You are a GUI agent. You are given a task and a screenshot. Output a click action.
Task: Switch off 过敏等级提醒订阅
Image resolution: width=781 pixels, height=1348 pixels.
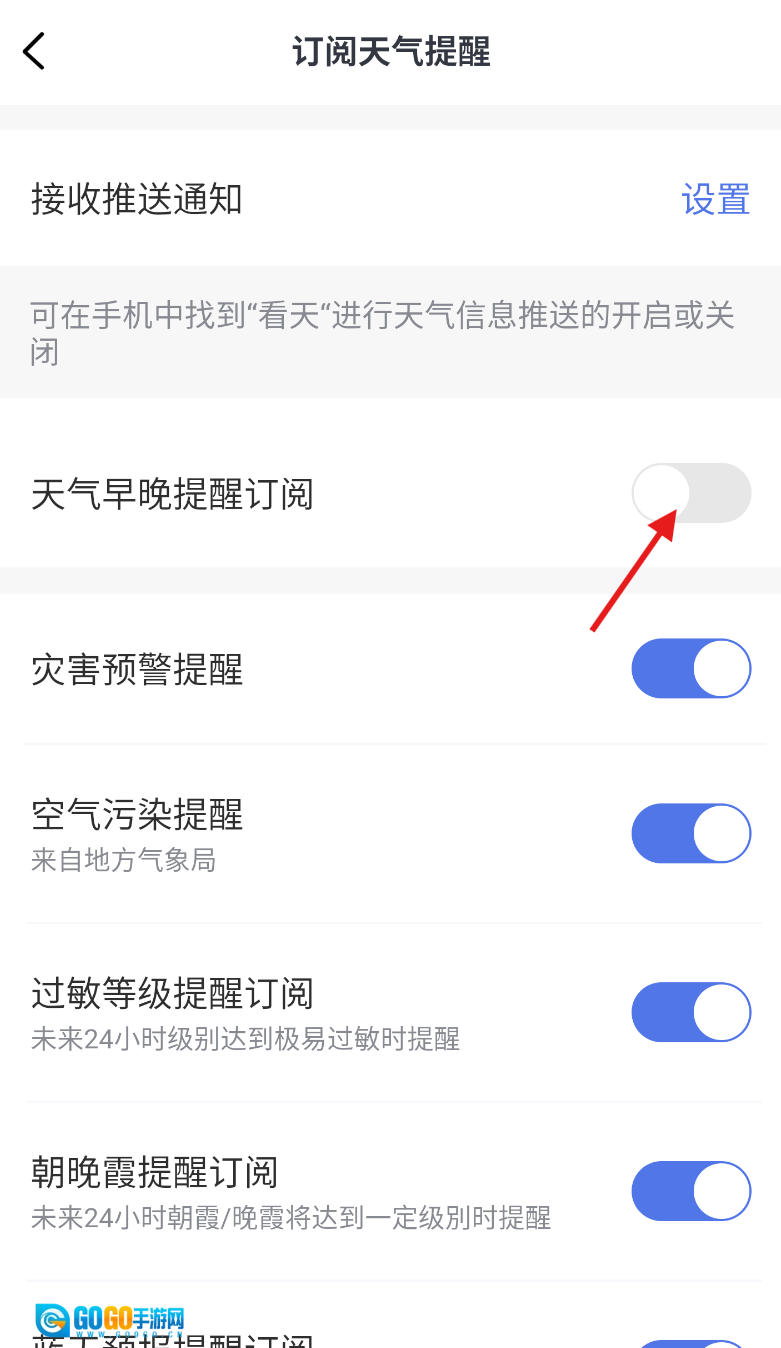(x=690, y=1012)
